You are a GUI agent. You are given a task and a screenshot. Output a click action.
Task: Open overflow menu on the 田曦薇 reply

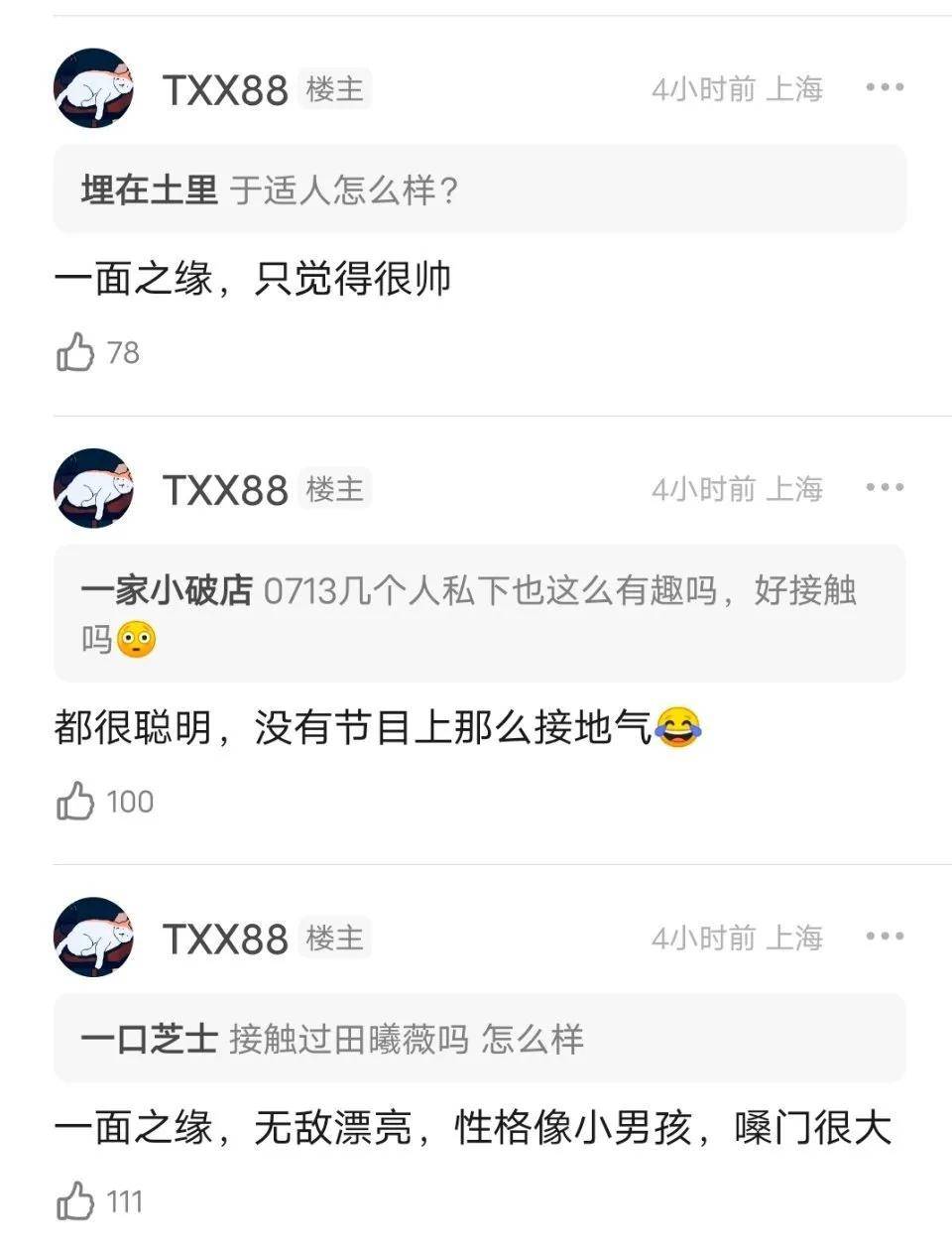click(884, 937)
